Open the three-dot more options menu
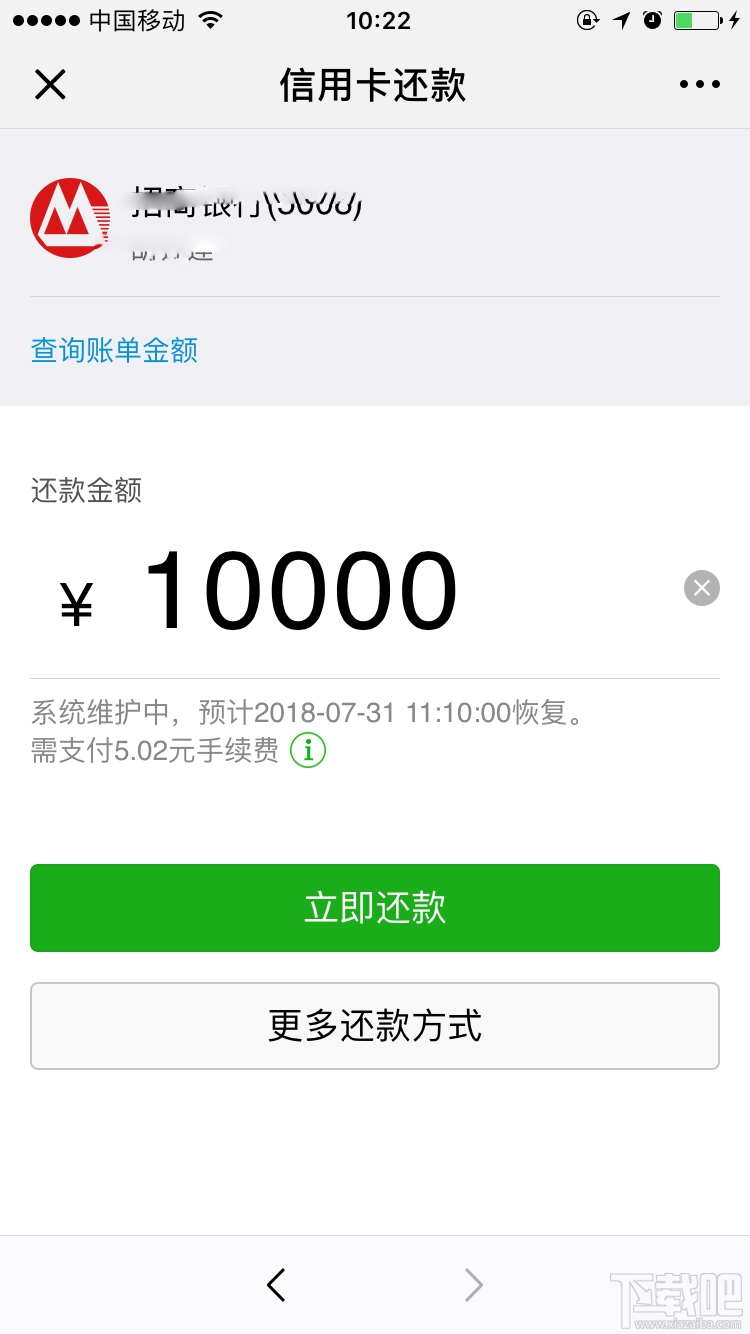This screenshot has width=750, height=1334. point(699,84)
